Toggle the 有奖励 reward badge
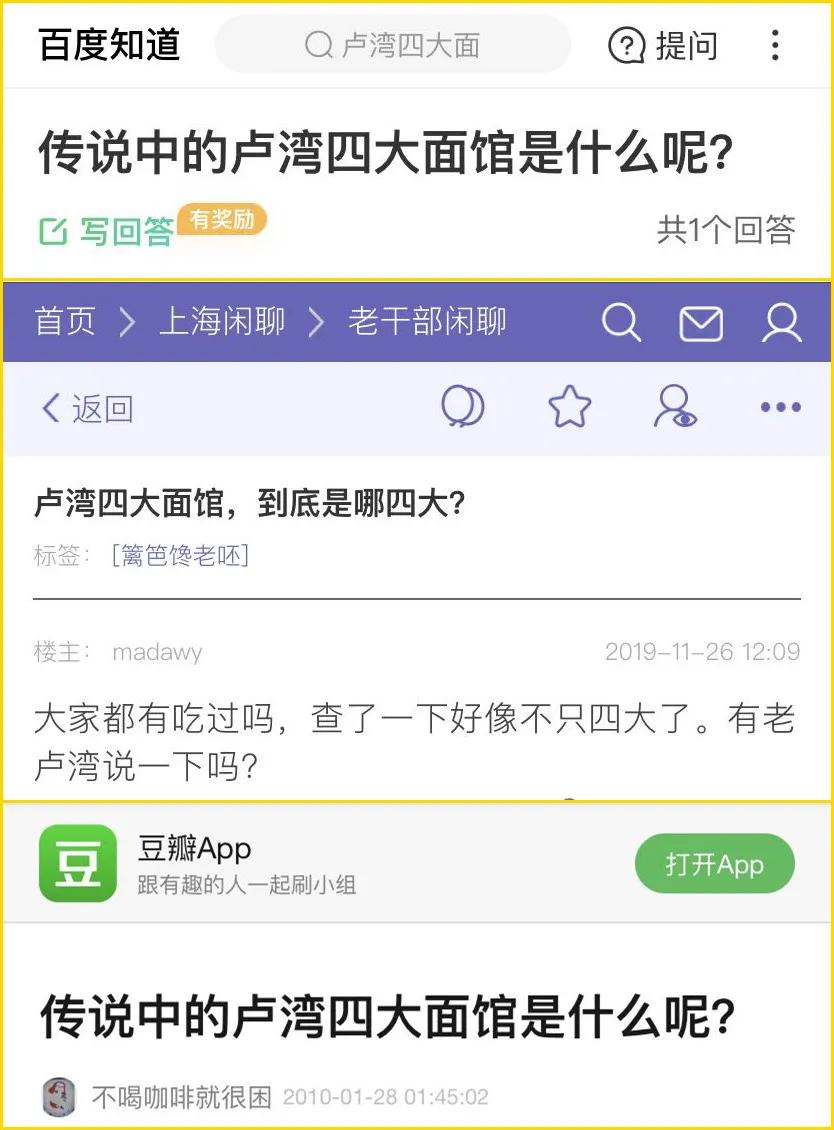 (x=221, y=217)
